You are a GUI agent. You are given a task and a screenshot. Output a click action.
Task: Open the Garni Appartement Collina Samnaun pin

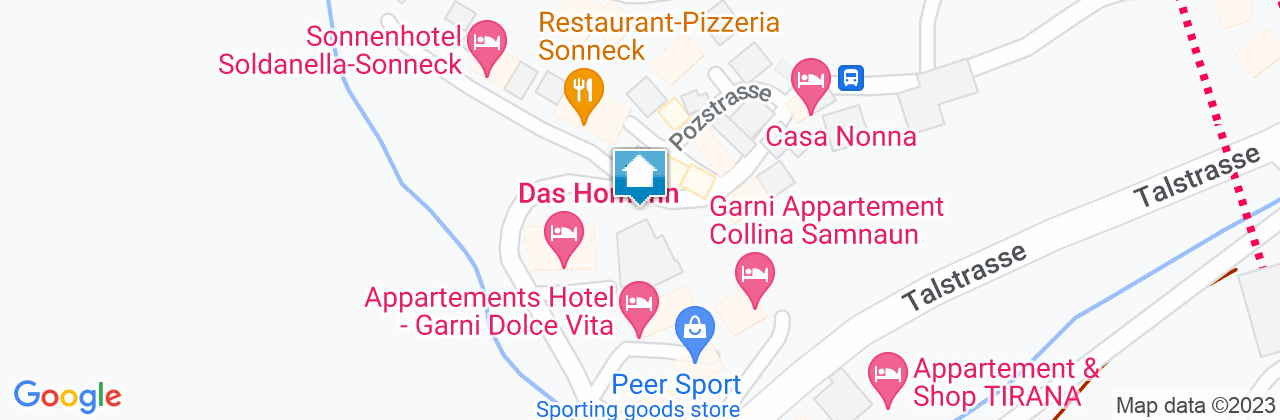(753, 273)
